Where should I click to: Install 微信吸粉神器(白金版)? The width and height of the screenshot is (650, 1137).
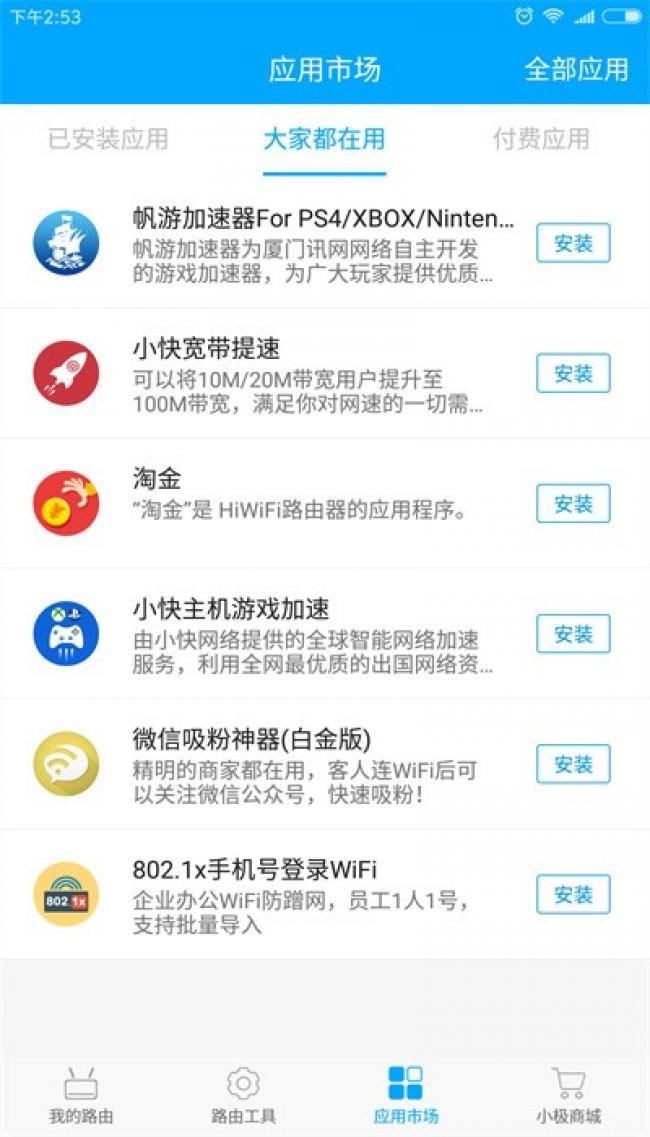[573, 764]
